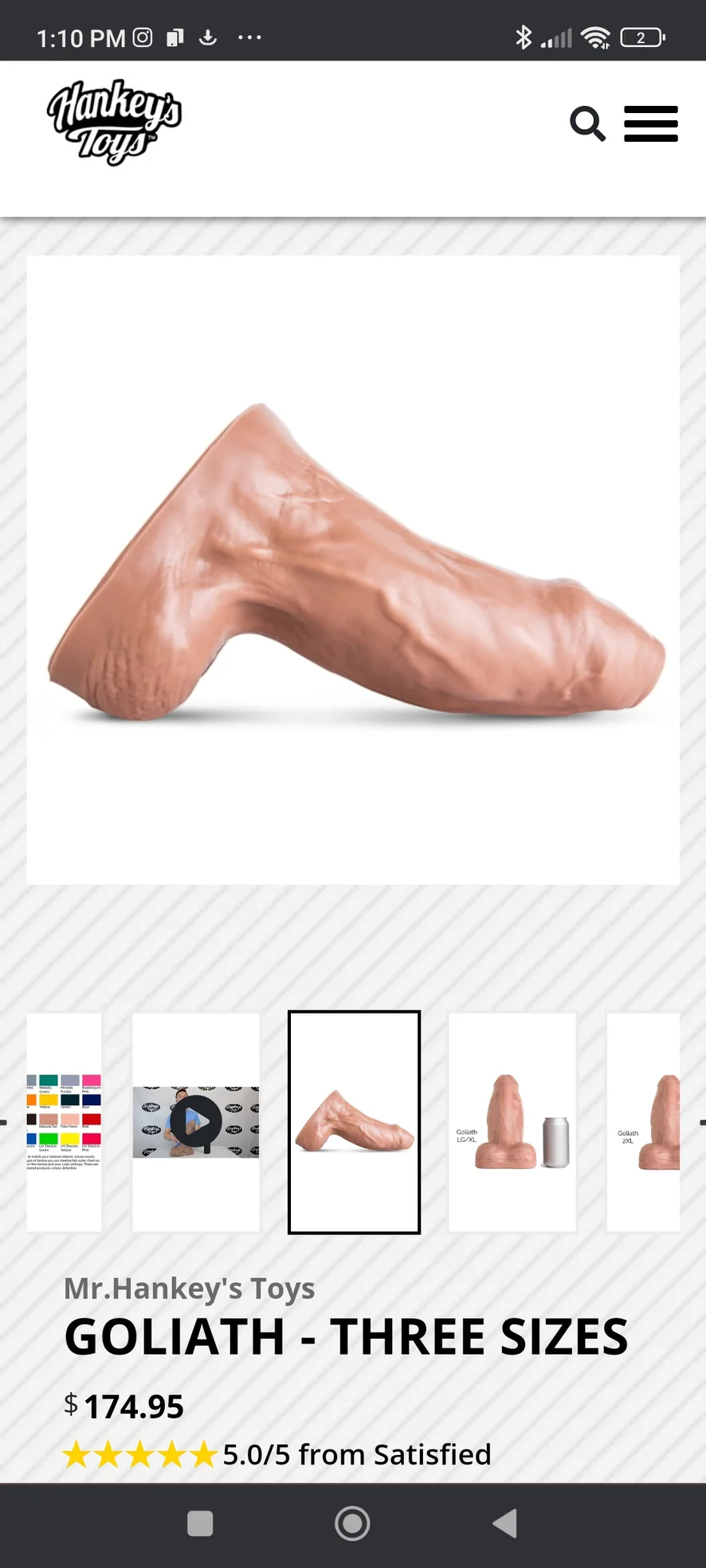Viewport: 706px width, 1568px height.
Task: Select the Goliath LG/XL comparison thumbnail
Action: point(512,1121)
